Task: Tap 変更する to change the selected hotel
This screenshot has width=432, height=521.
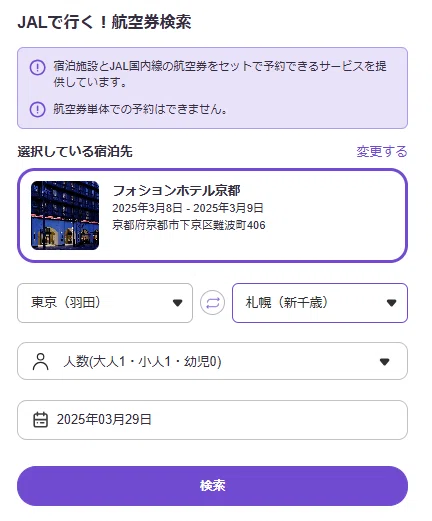Action: pyautogui.click(x=382, y=152)
